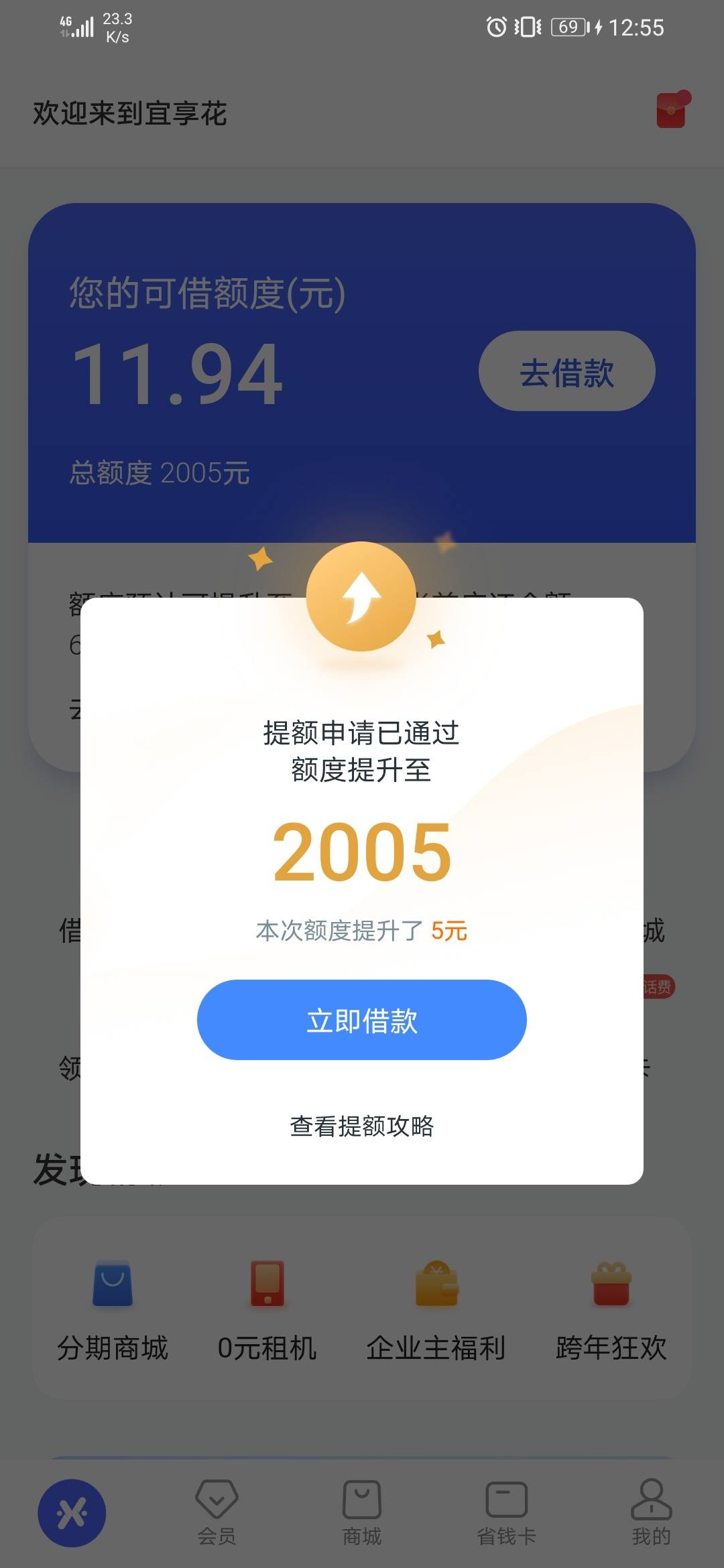Open the red envelope icon

click(x=672, y=110)
